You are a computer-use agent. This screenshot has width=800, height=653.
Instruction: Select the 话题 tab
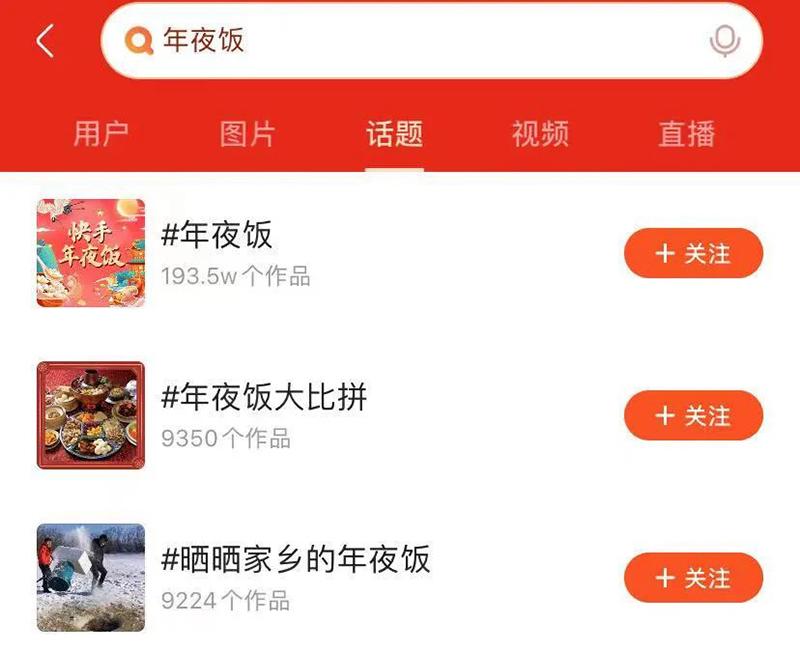pos(394,134)
